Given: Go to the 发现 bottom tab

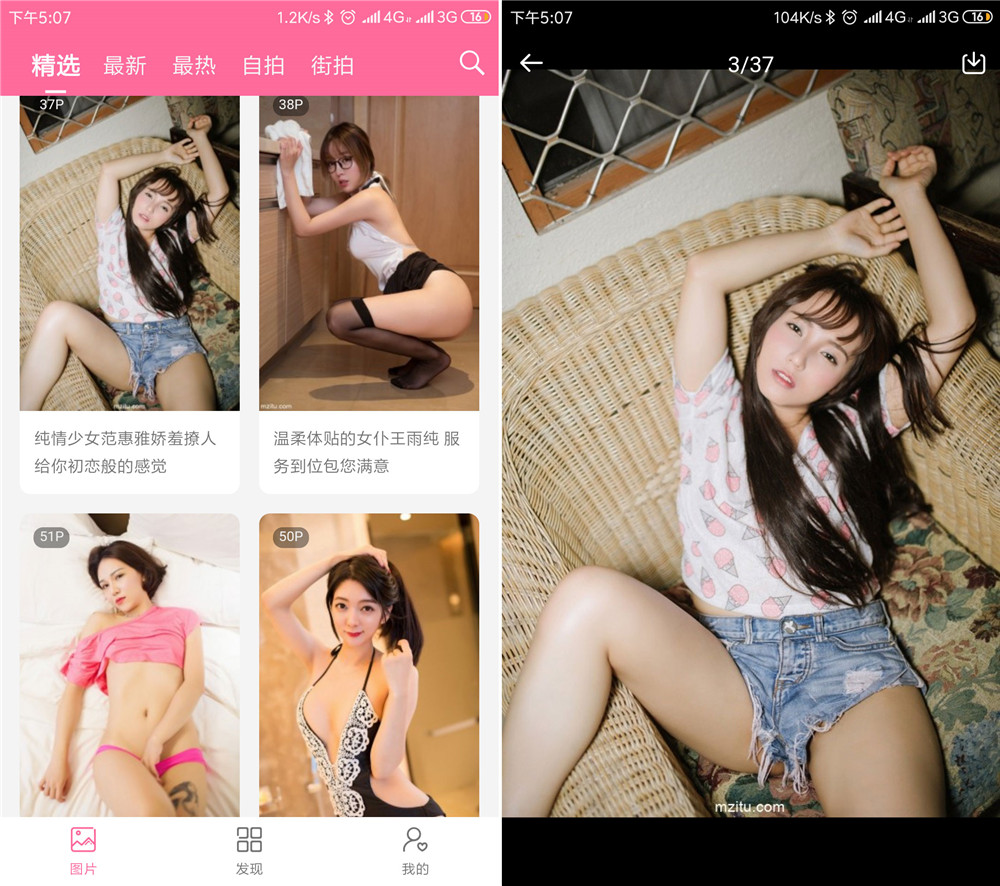Looking at the screenshot, I should [x=249, y=851].
